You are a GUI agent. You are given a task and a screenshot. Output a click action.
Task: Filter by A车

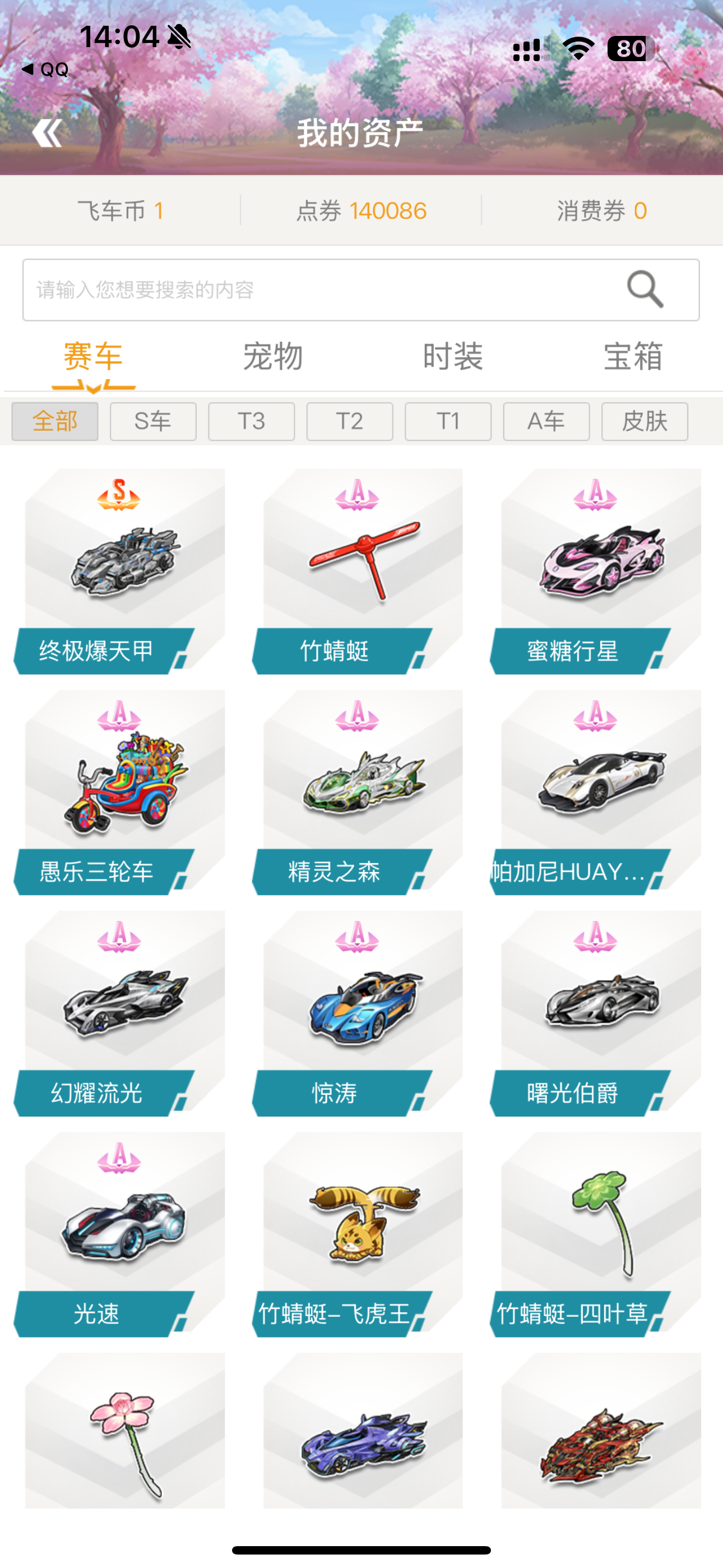point(546,421)
